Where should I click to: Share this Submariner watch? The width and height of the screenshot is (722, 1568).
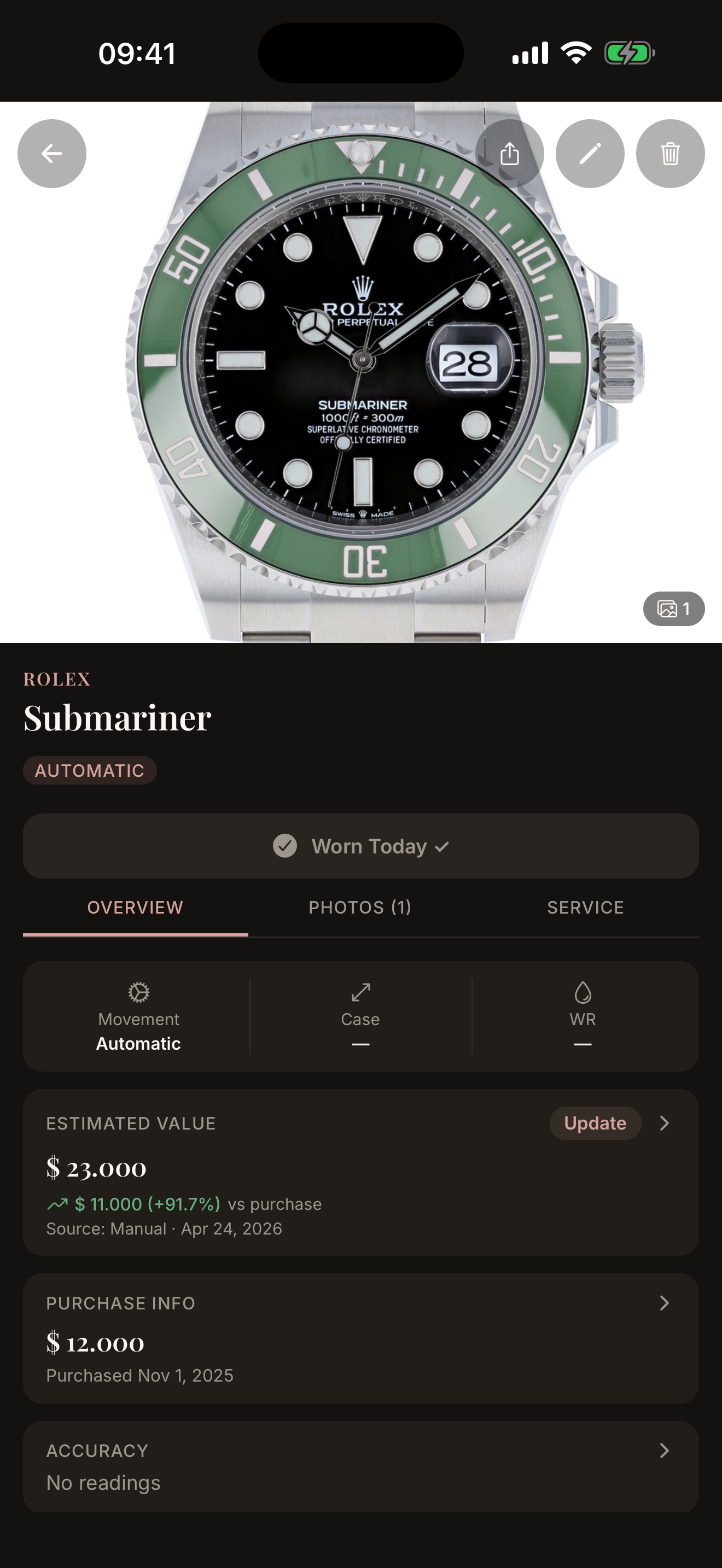coord(510,154)
